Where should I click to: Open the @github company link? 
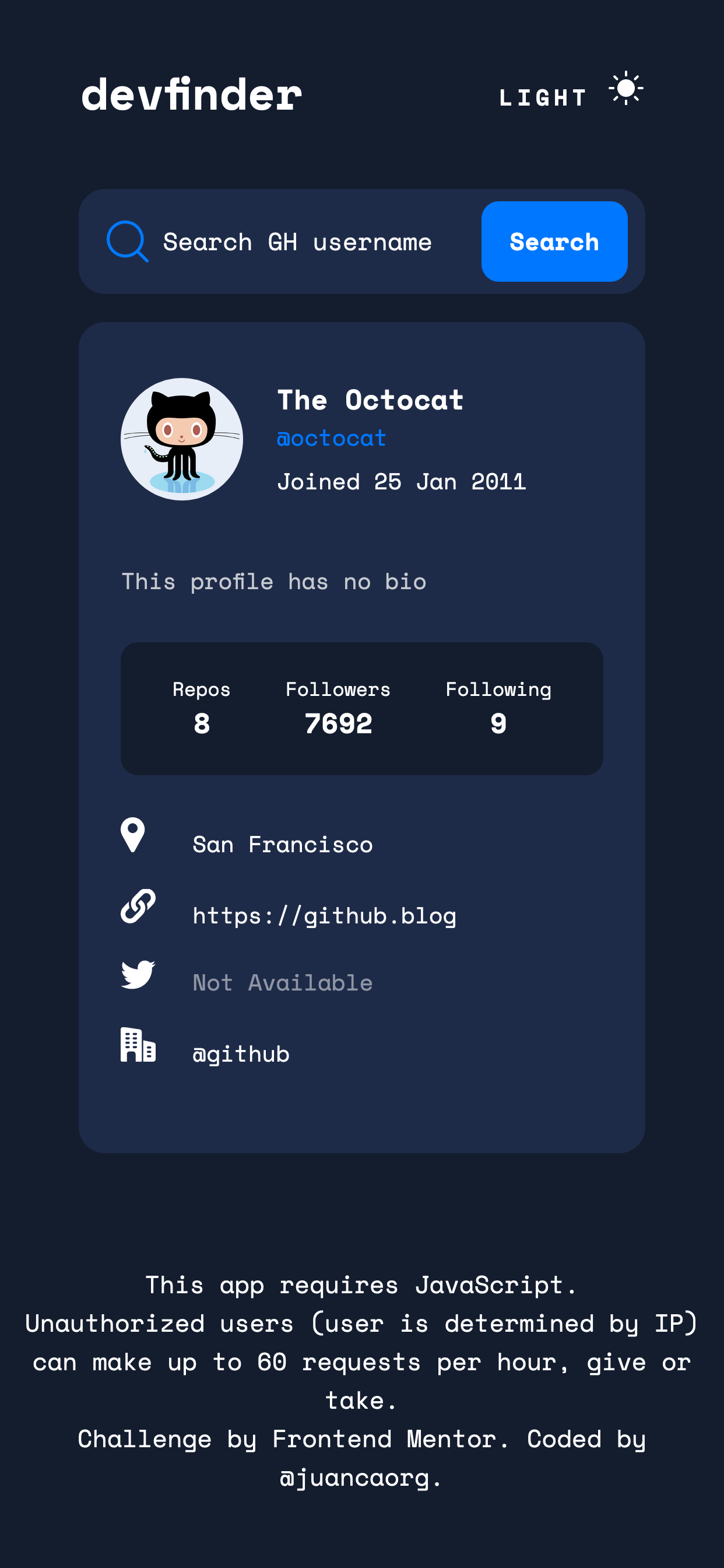(x=241, y=1053)
